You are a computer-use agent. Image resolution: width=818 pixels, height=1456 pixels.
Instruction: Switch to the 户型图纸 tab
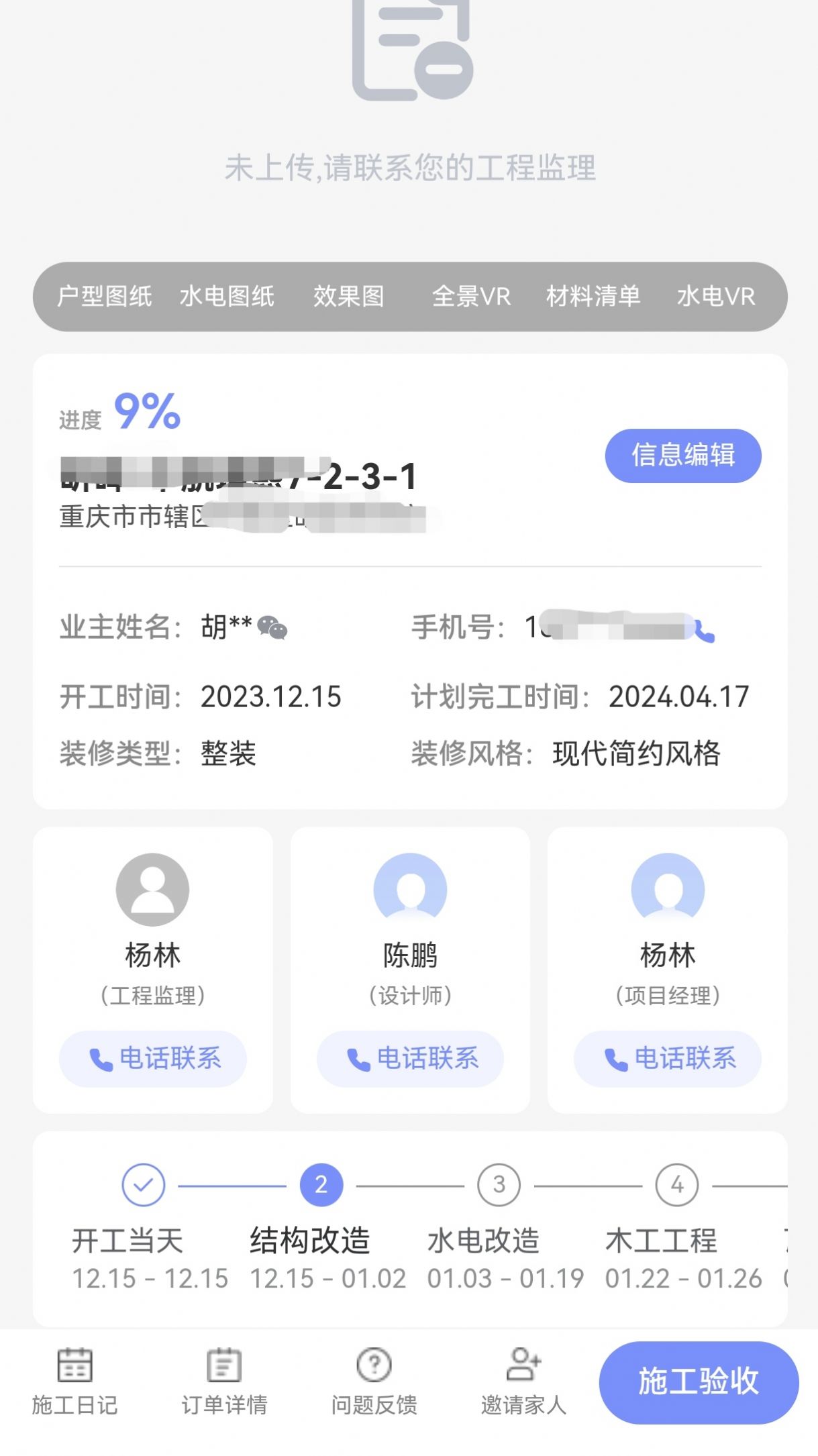106,297
